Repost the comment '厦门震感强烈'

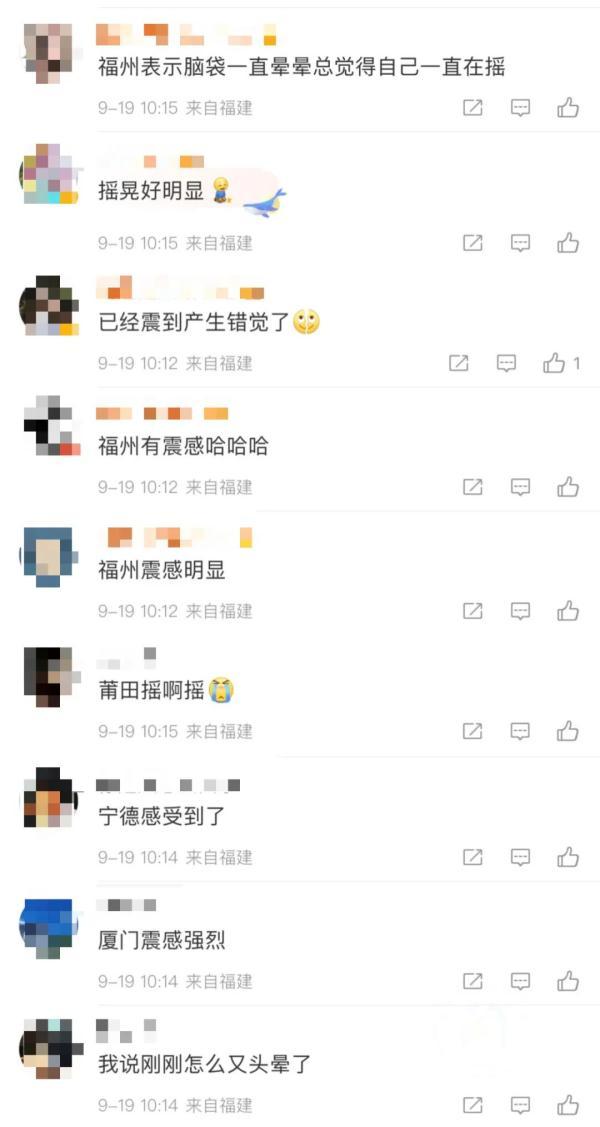pyautogui.click(x=473, y=981)
